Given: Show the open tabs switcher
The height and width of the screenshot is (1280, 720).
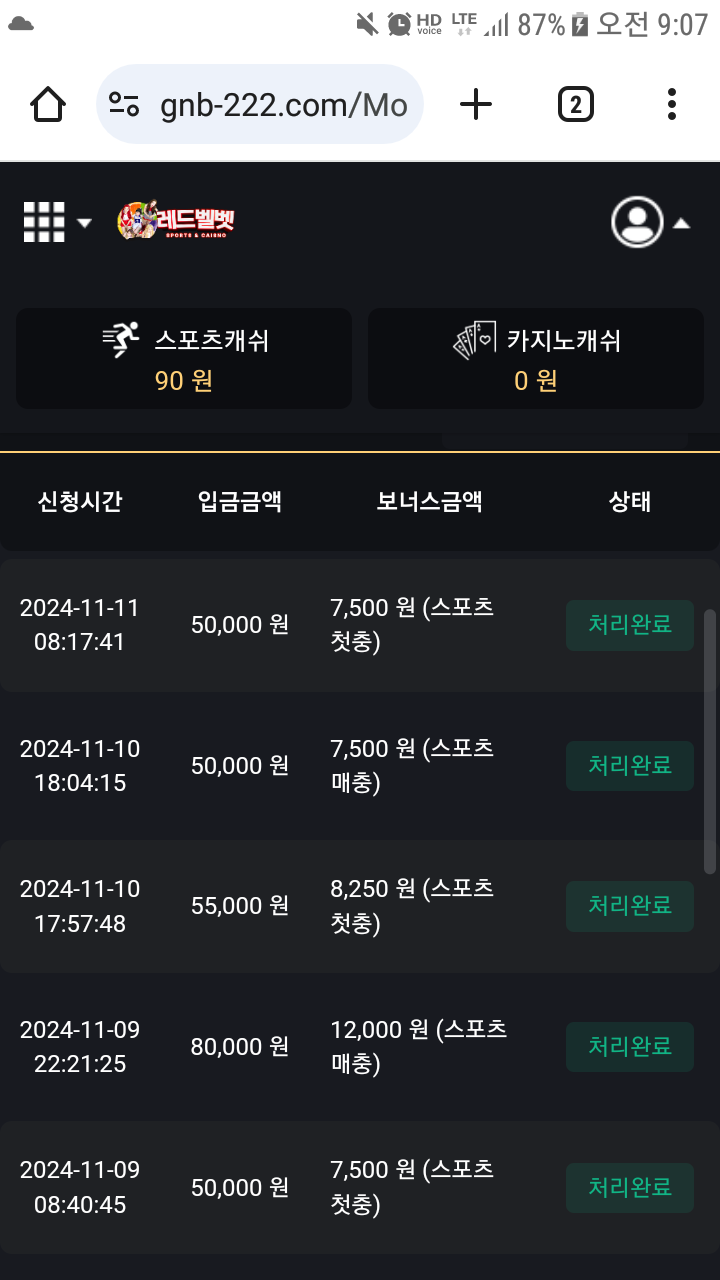Looking at the screenshot, I should [x=575, y=104].
